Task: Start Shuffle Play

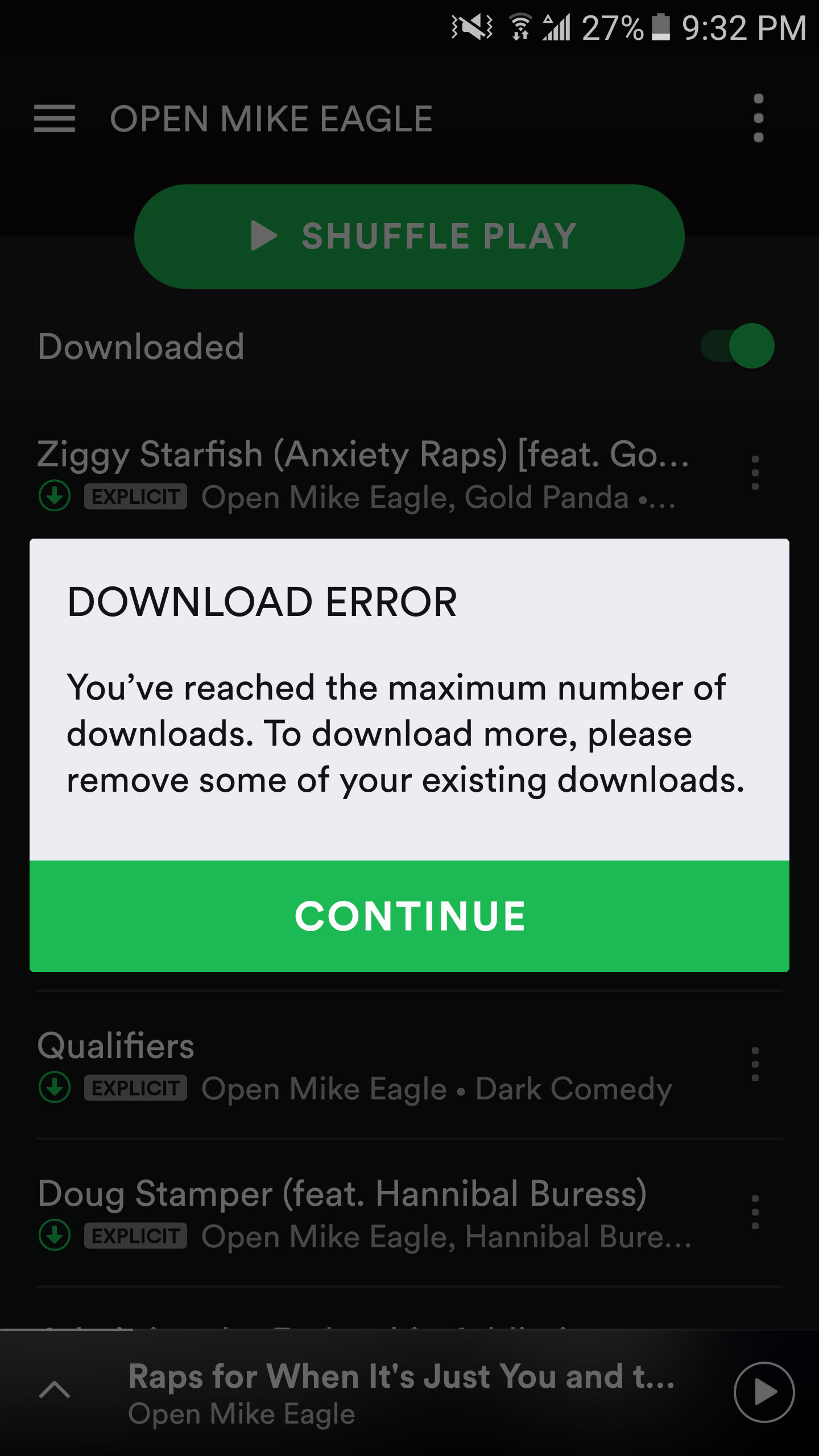Action: (409, 237)
